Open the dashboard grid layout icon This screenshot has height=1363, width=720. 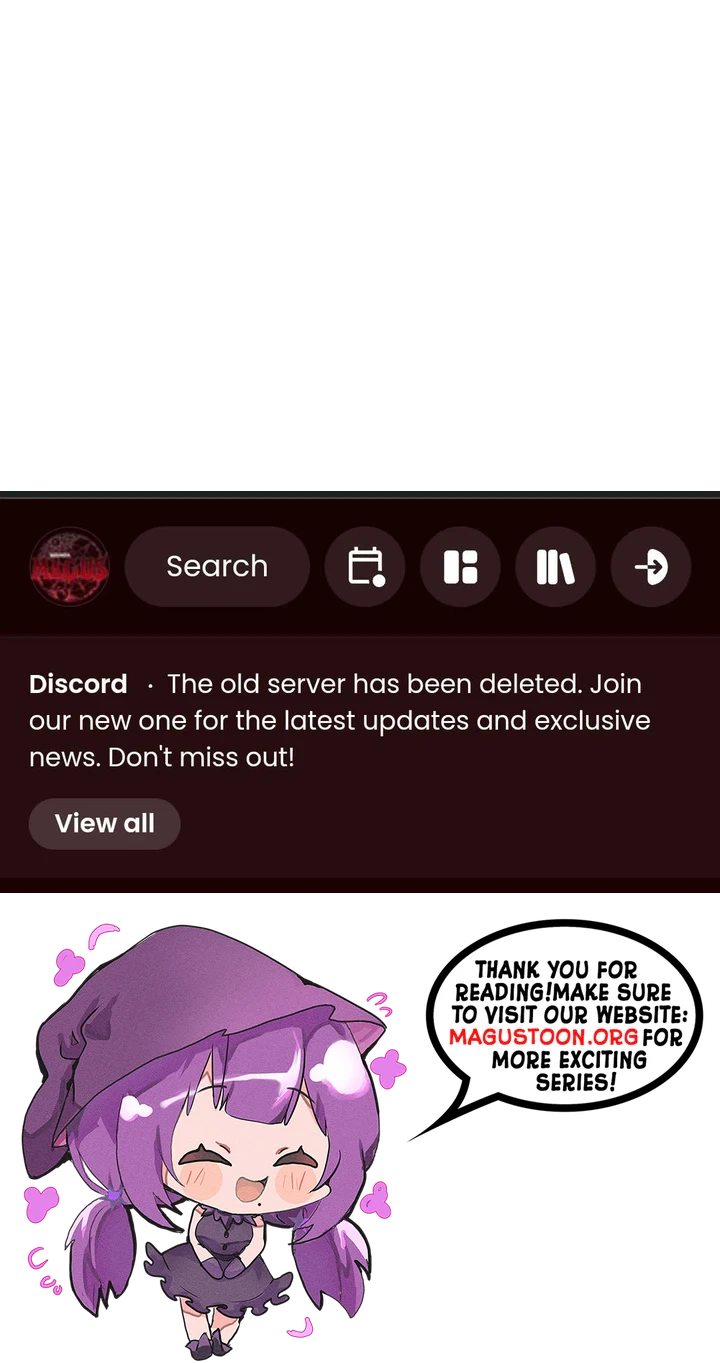(x=460, y=566)
